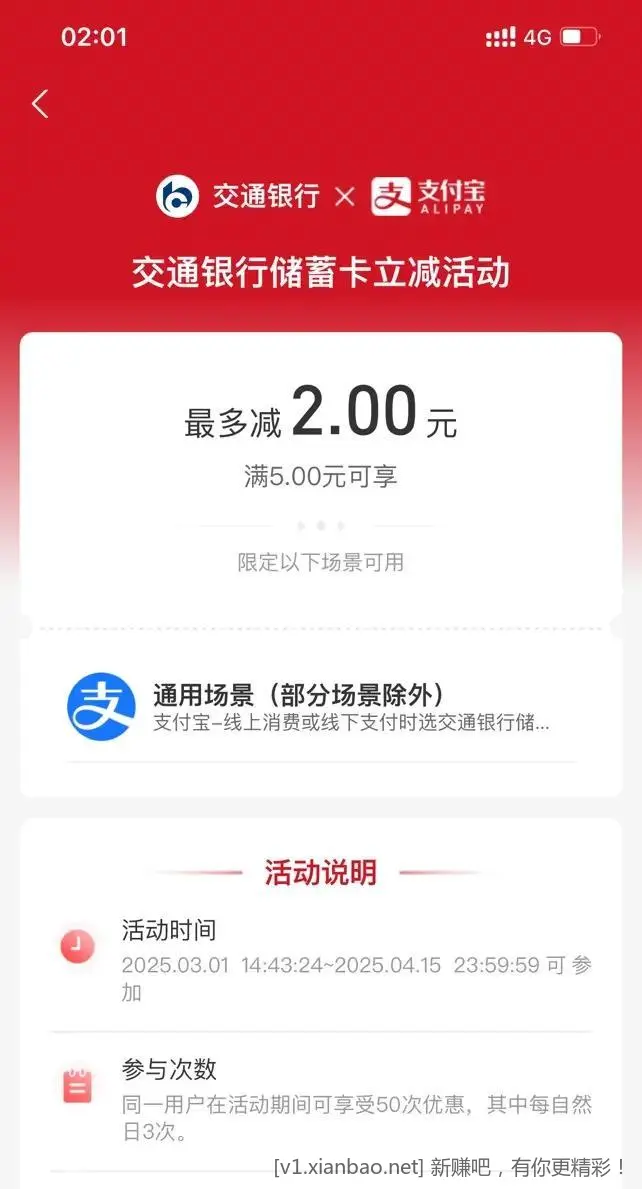Viewport: 642px width, 1189px height.
Task: Open the 通用场景 usage scenario row
Action: 321,707
